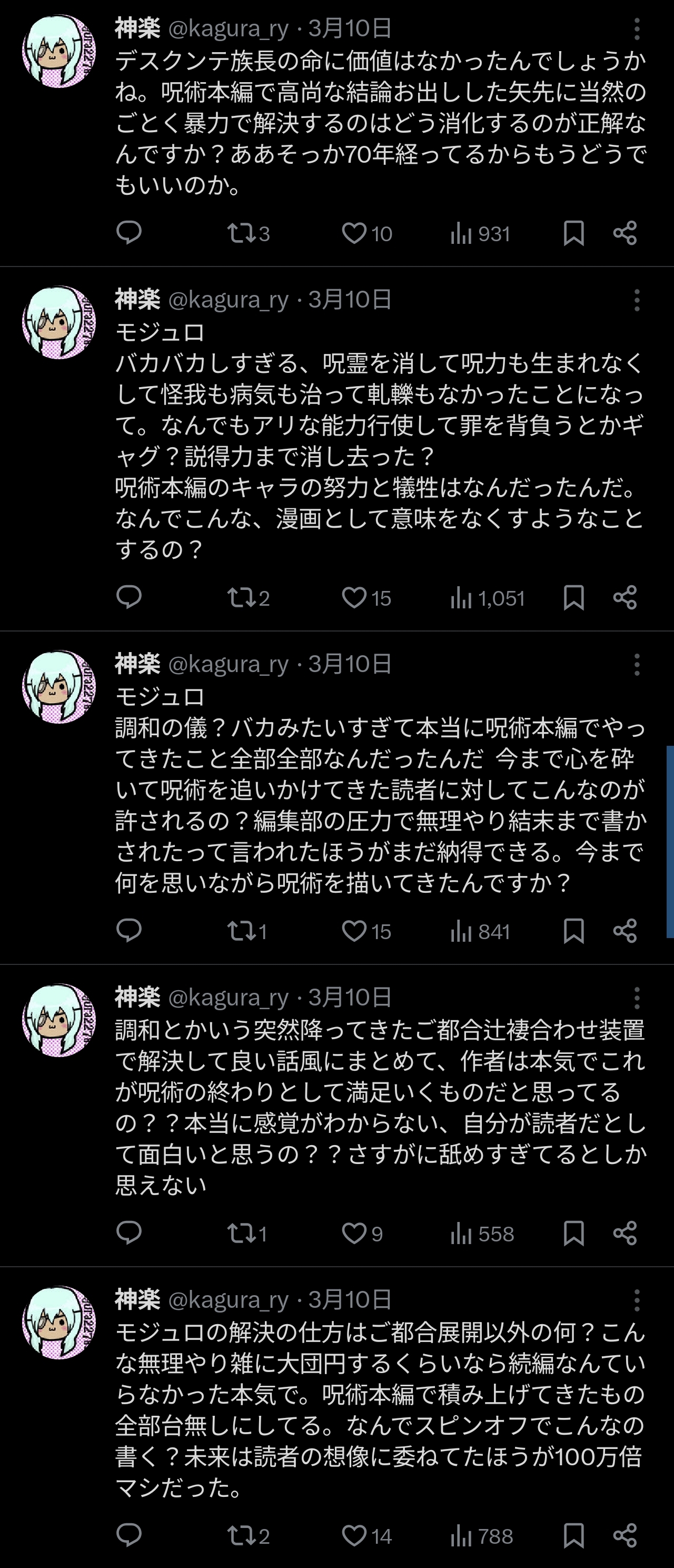This screenshot has width=674, height=1568.
Task: Like the tweet with 788 views
Action: click(x=354, y=1536)
